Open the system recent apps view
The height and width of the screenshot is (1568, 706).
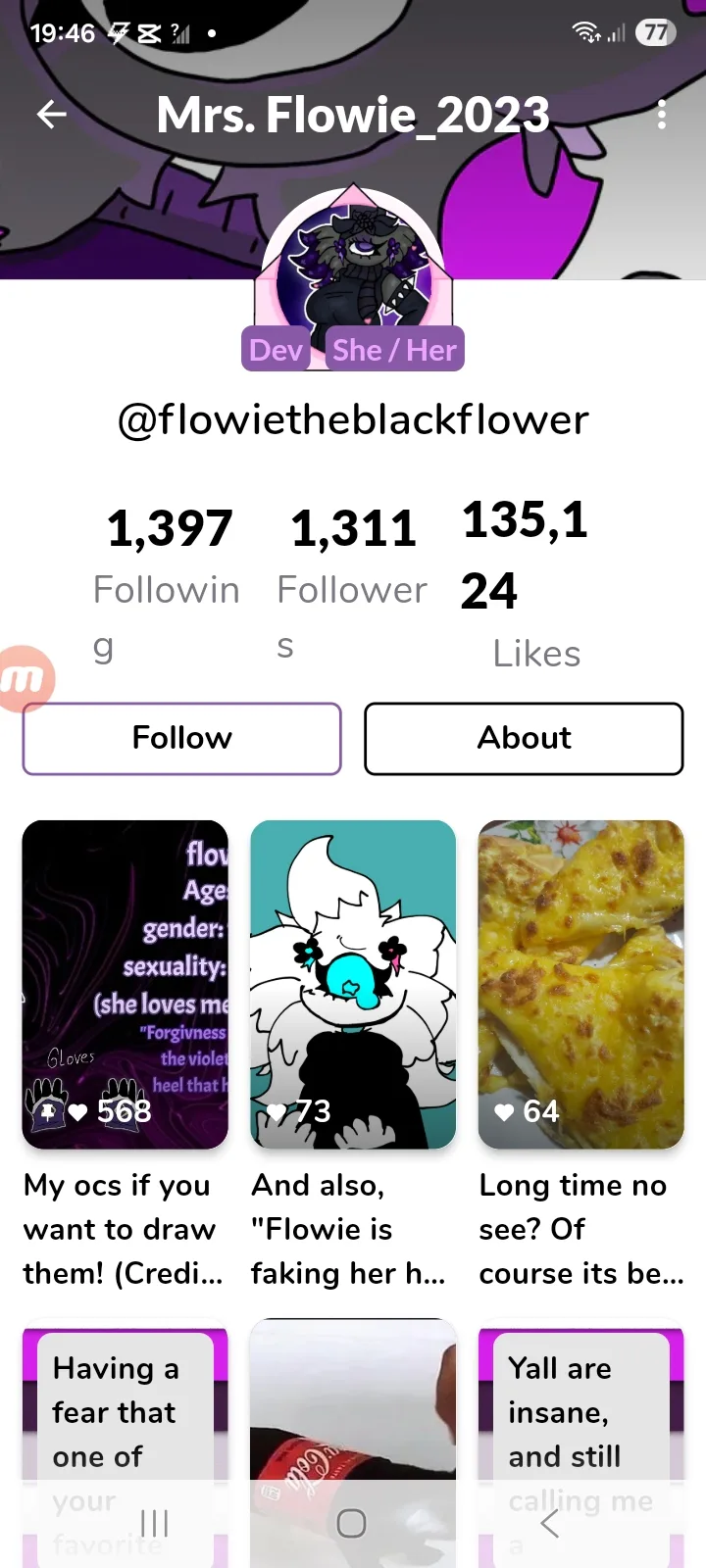155,1523
